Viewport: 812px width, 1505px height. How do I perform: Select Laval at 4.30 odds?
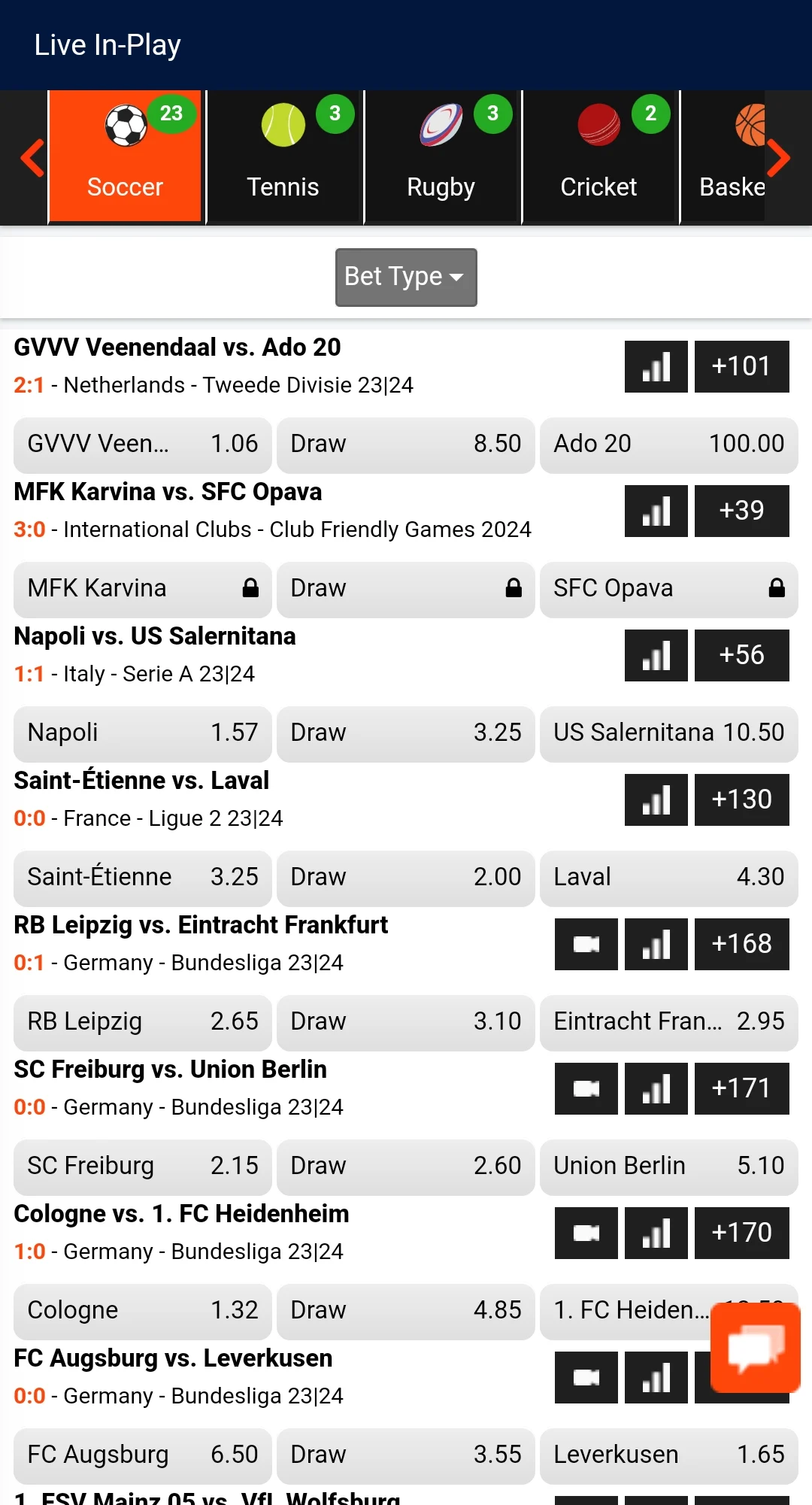[669, 877]
